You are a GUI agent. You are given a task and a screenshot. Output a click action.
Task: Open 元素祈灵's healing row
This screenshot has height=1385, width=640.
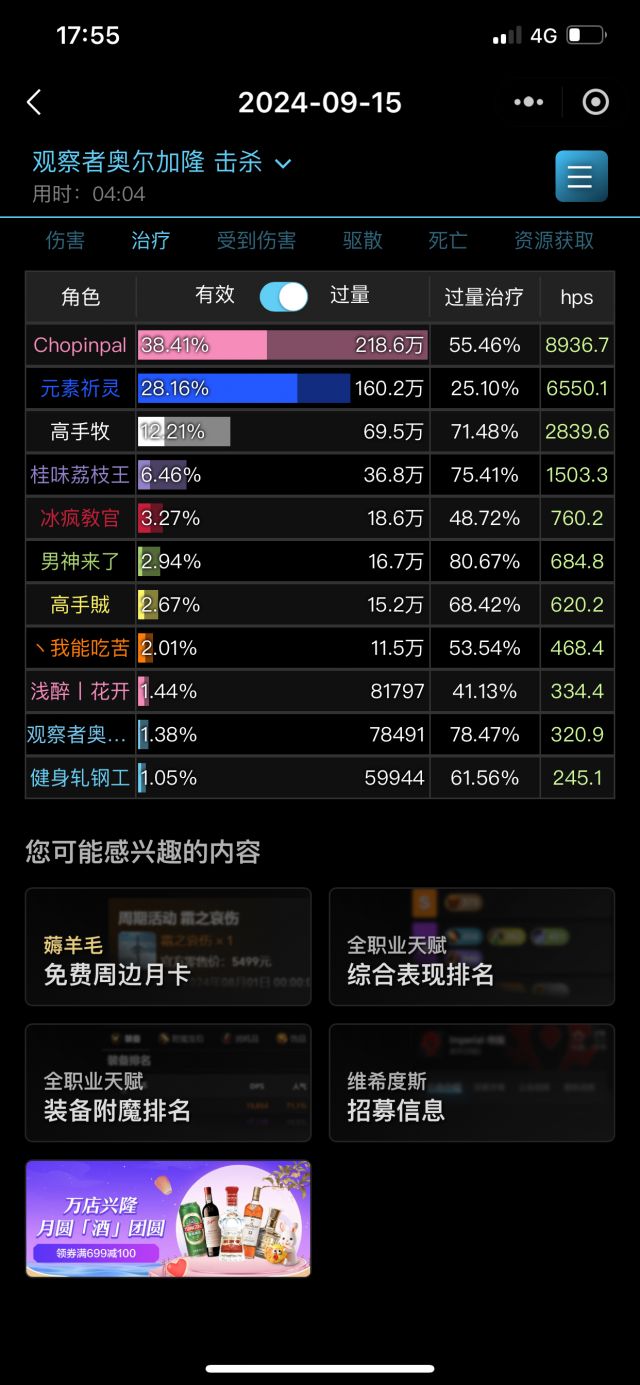[80, 388]
